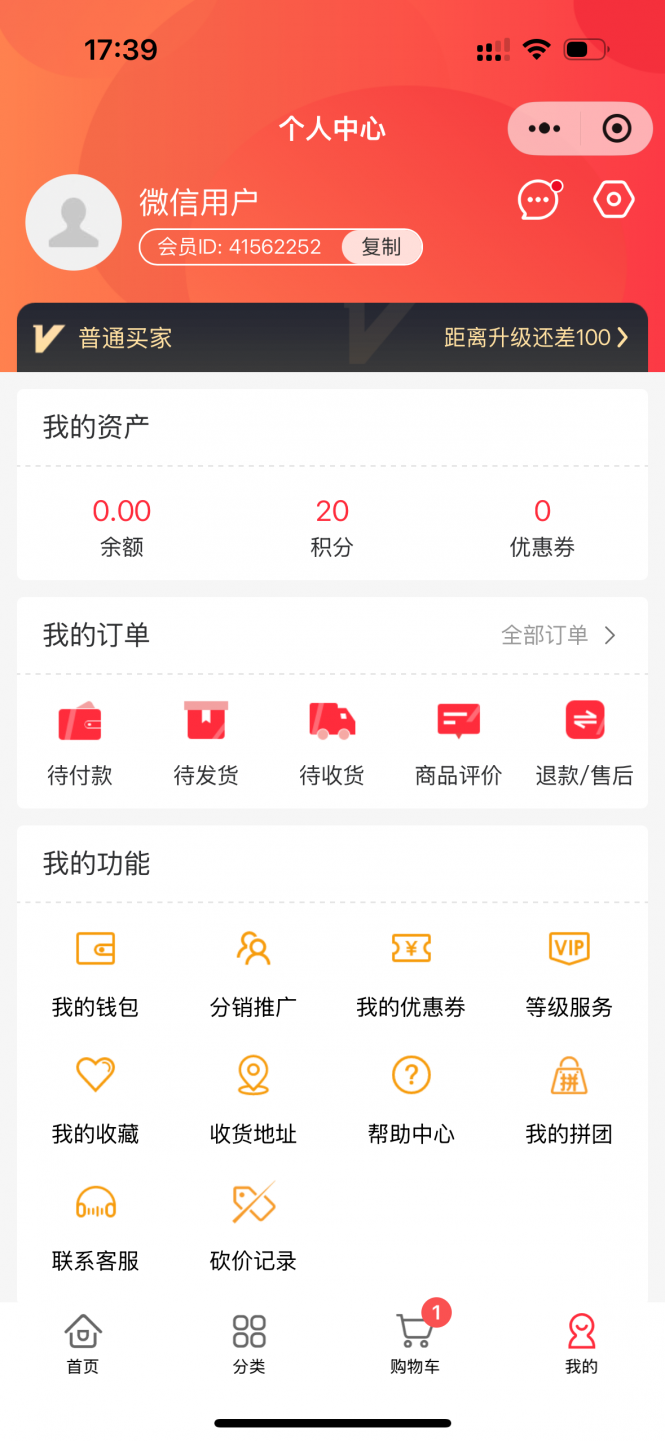Open the messages chat bubble icon
Screen dimensions: 665x1441
click(x=538, y=200)
